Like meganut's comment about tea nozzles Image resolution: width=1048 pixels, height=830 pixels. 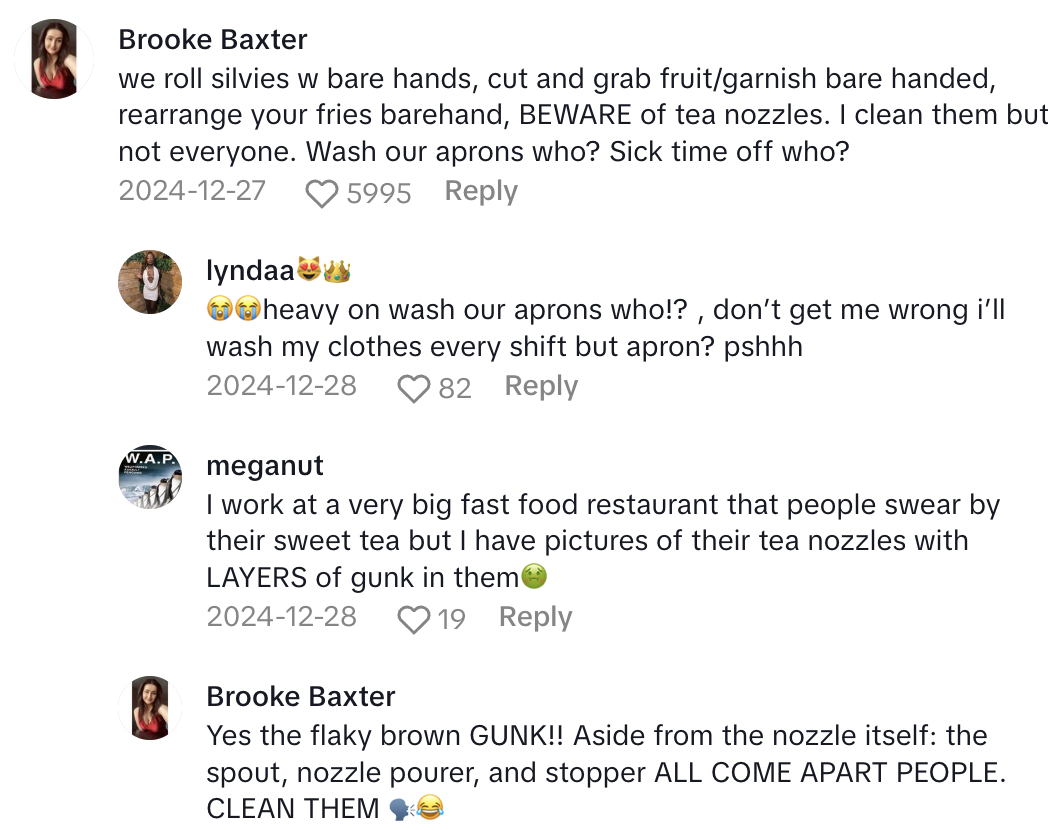[413, 619]
